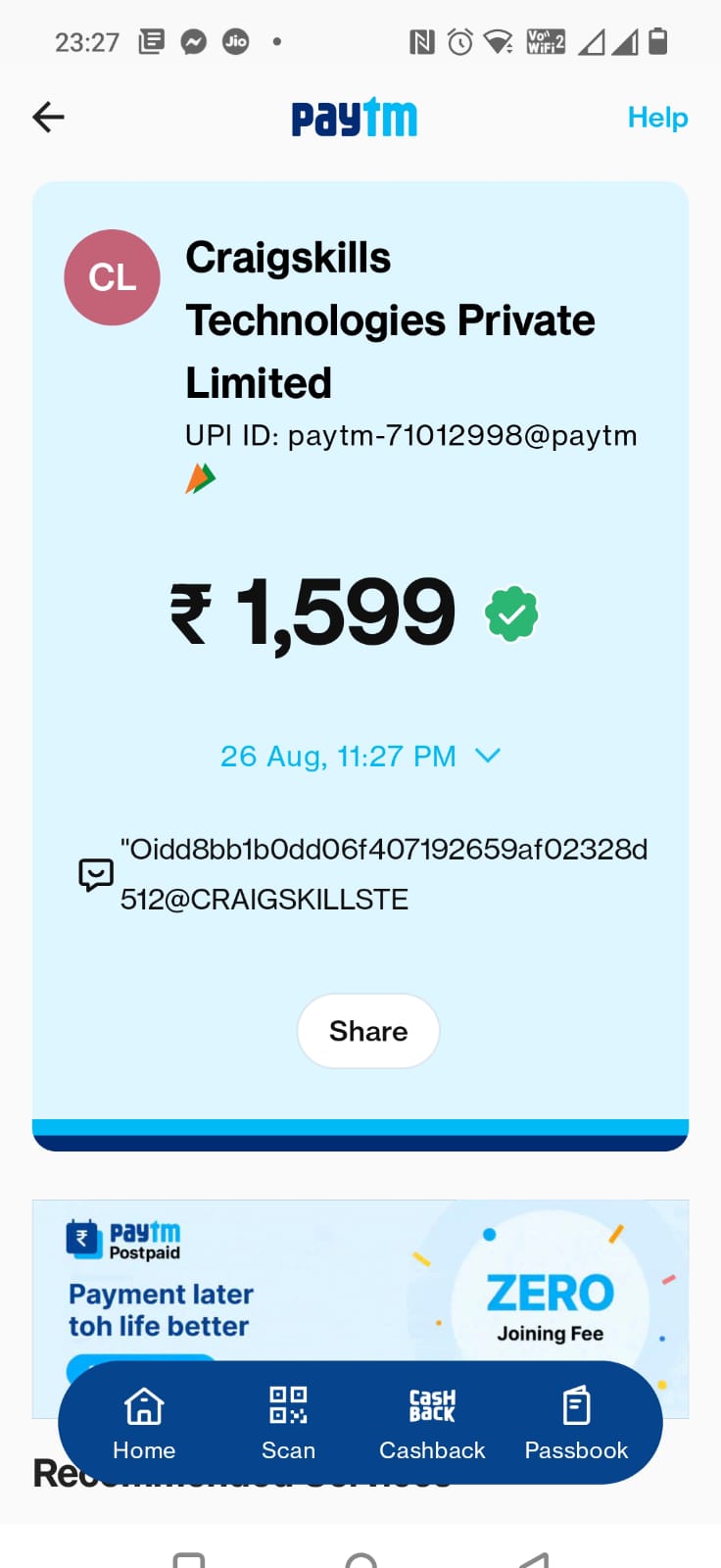Open the Passbook tab
Image resolution: width=721 pixels, height=1568 pixels.
[576, 1422]
